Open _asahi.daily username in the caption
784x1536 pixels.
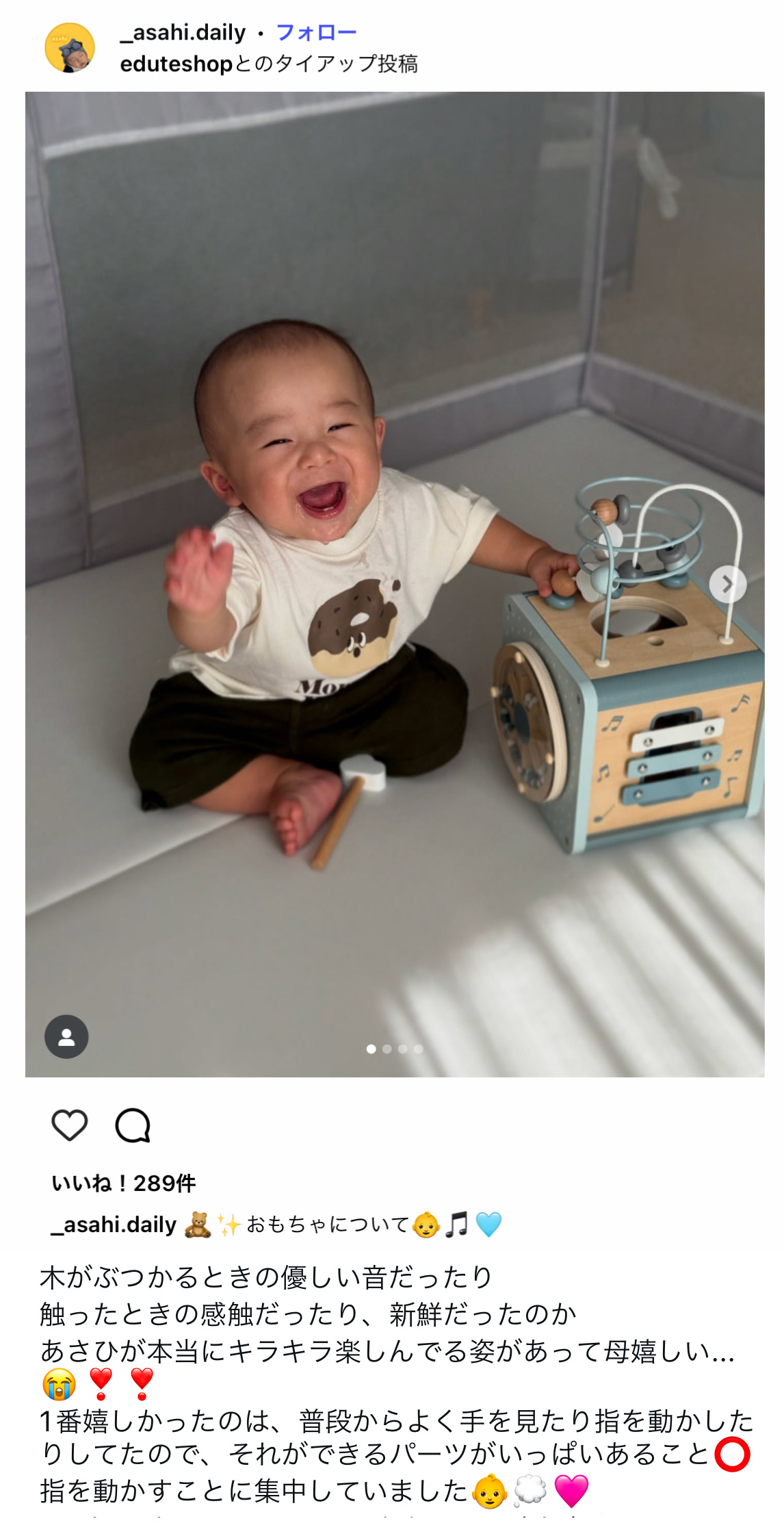coord(114,1225)
